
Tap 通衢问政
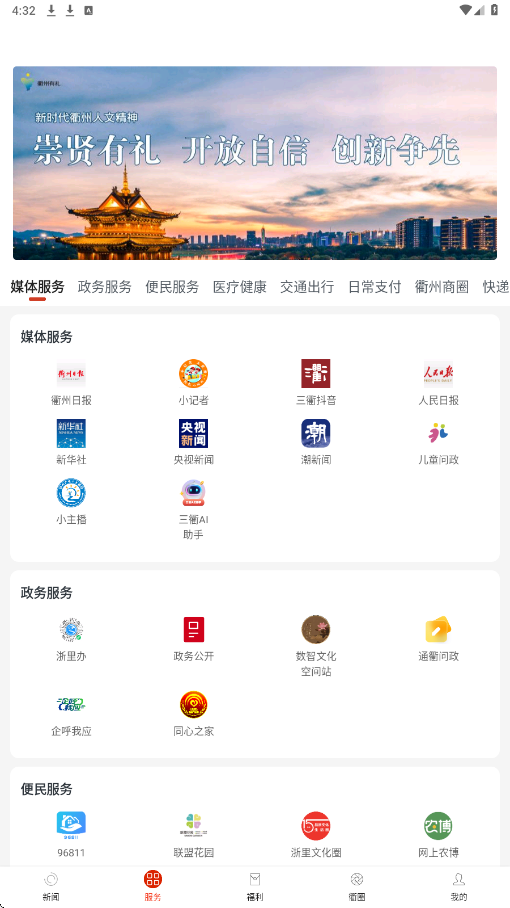pos(438,639)
